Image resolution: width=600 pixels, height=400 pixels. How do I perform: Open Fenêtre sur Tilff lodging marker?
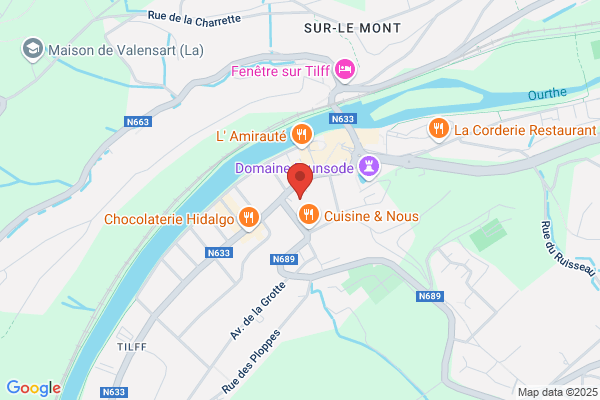coord(345,70)
